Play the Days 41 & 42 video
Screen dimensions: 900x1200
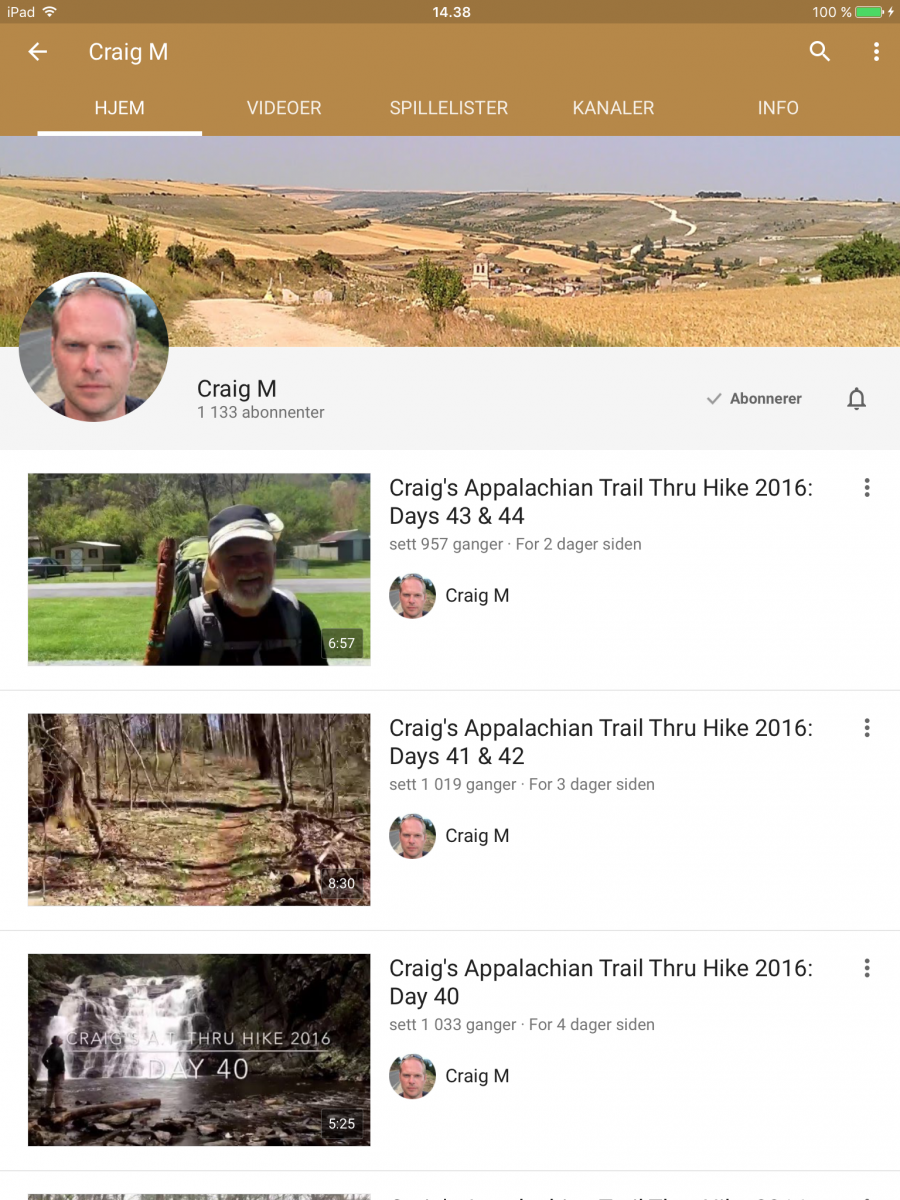pos(199,809)
